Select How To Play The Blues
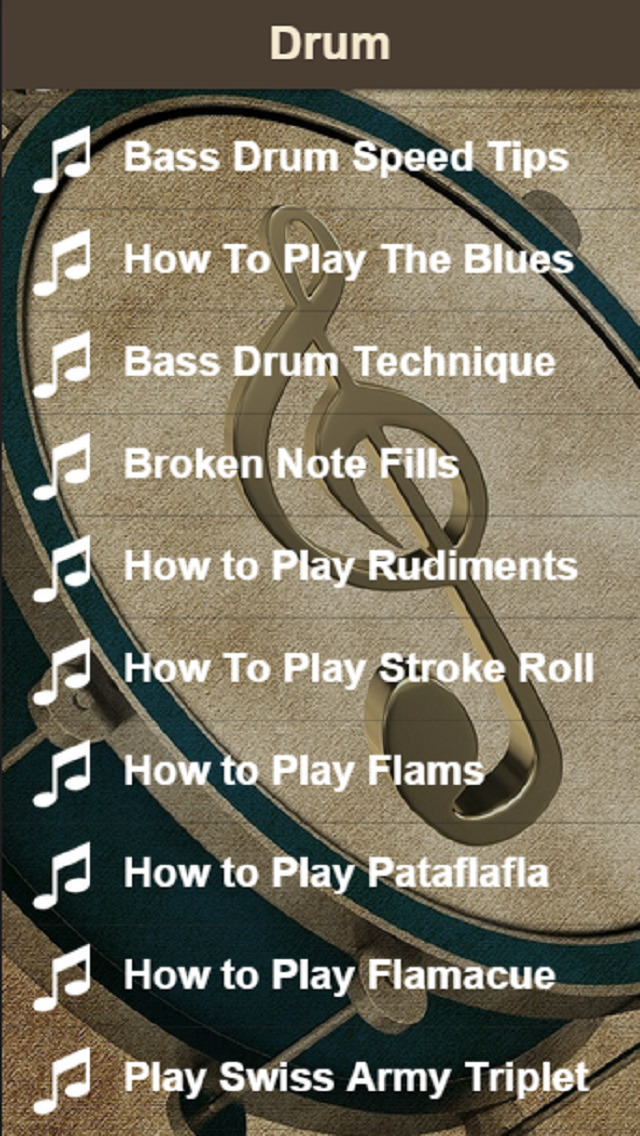640x1136 pixels. 348,260
